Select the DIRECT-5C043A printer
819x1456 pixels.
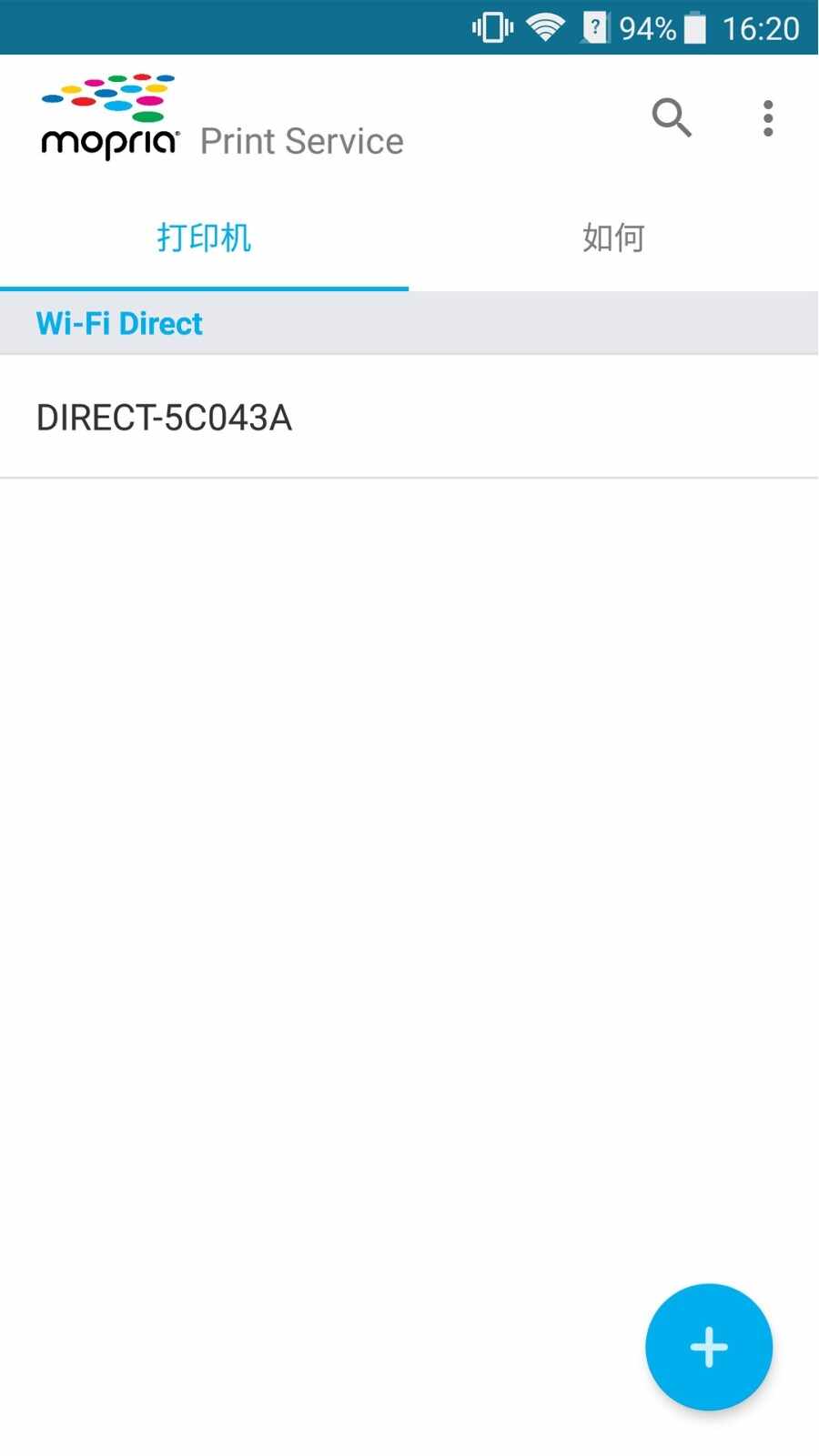pyautogui.click(x=163, y=418)
